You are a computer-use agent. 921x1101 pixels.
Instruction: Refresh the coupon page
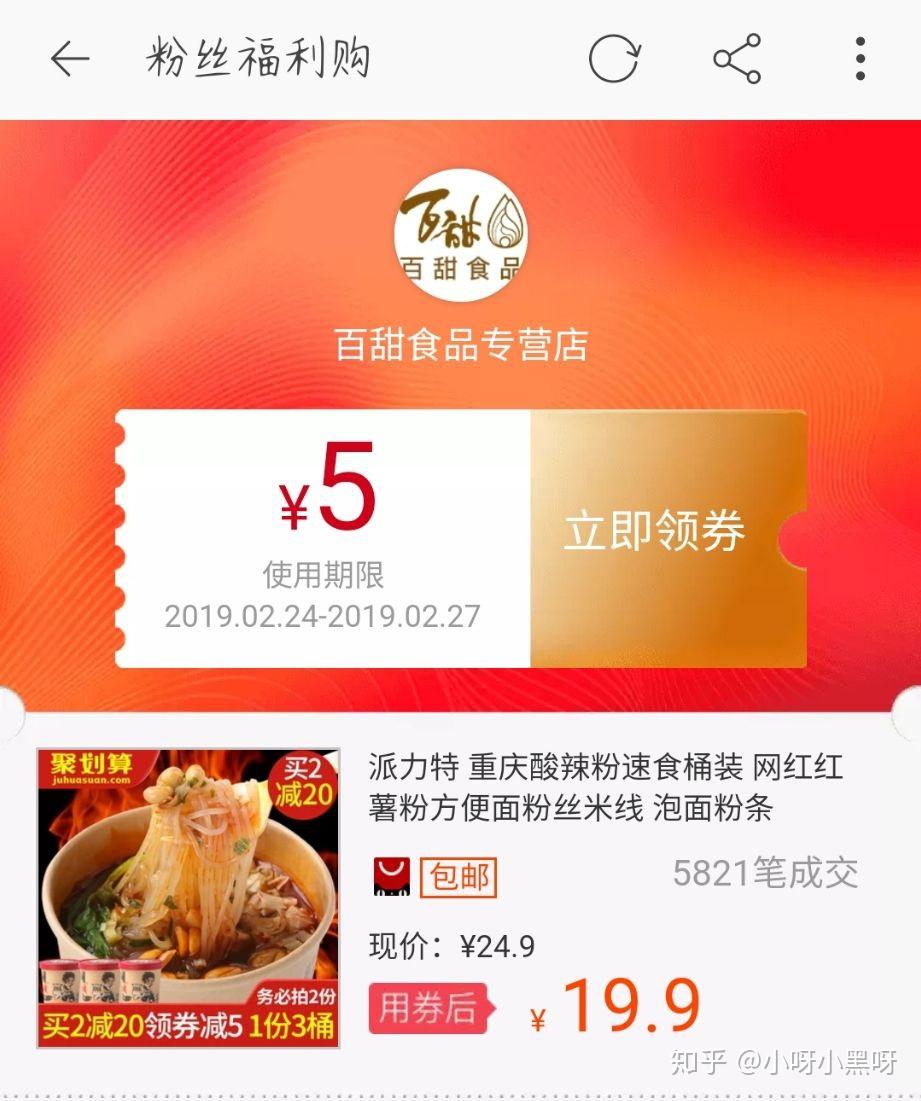tap(613, 59)
